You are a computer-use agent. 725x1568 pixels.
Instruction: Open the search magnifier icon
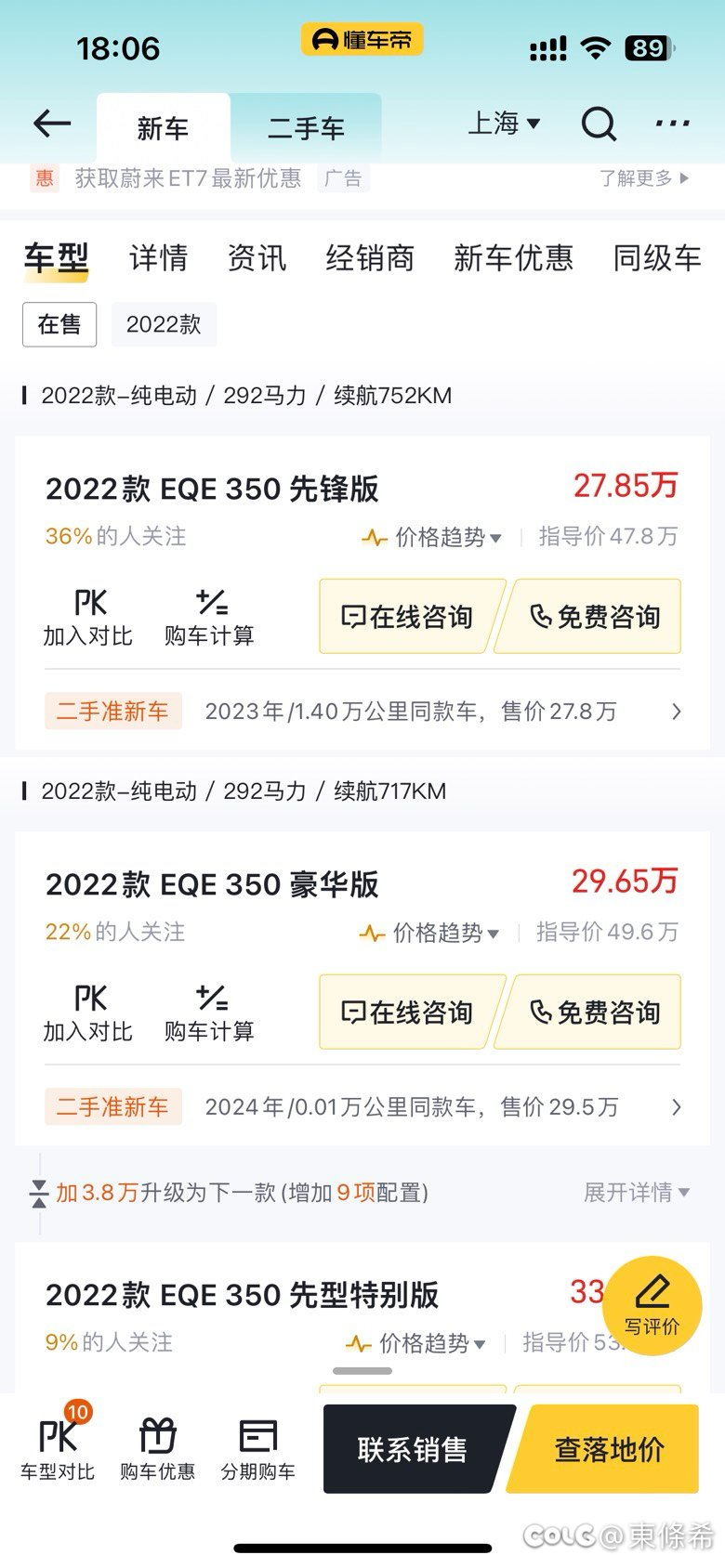tap(599, 124)
